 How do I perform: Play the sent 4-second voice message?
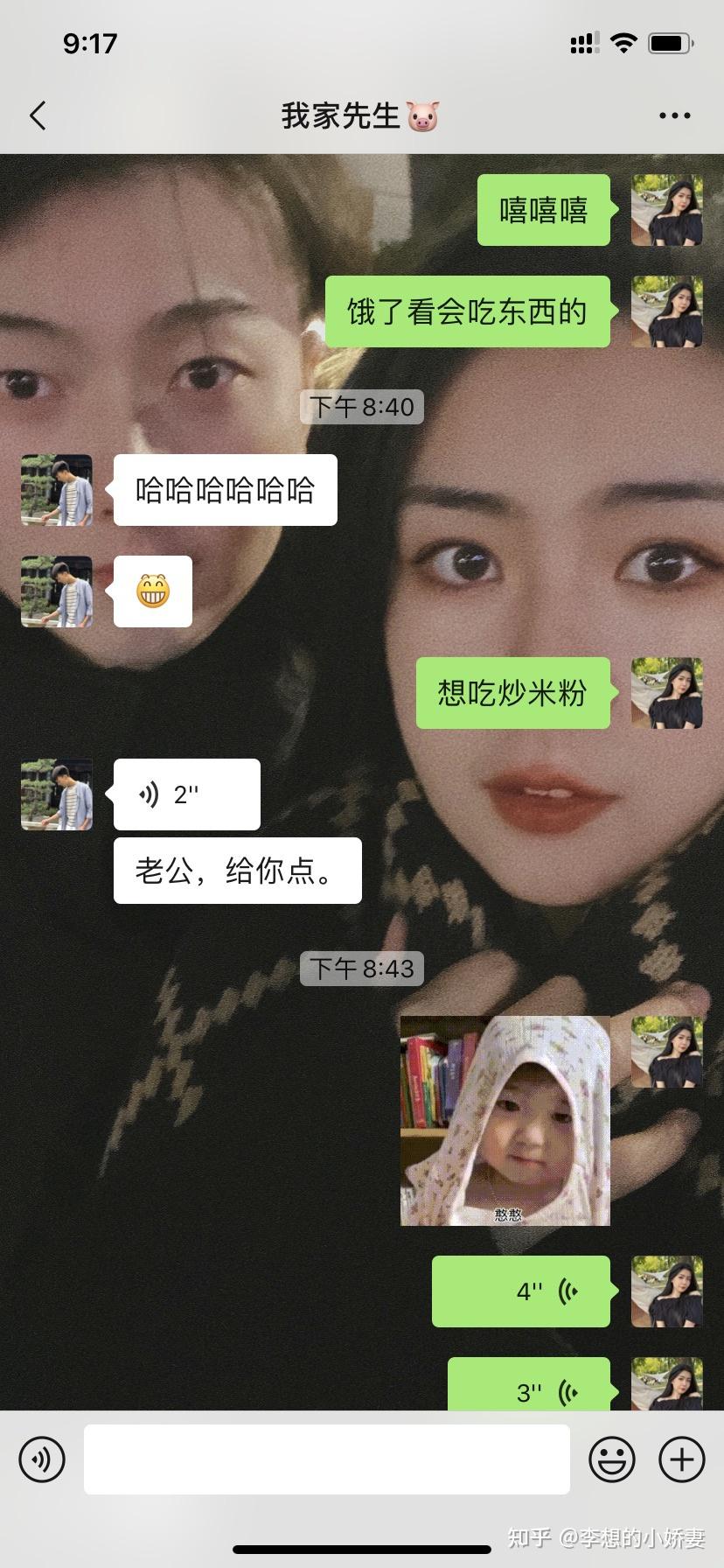point(521,1291)
